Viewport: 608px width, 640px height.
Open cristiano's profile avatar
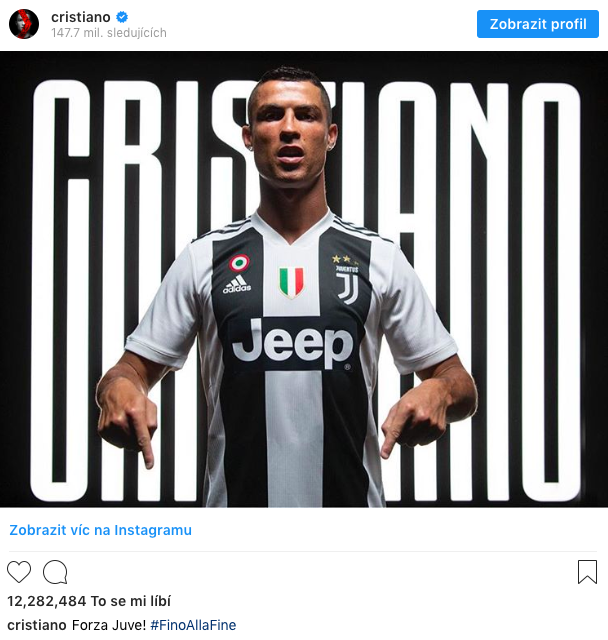pos(24,24)
